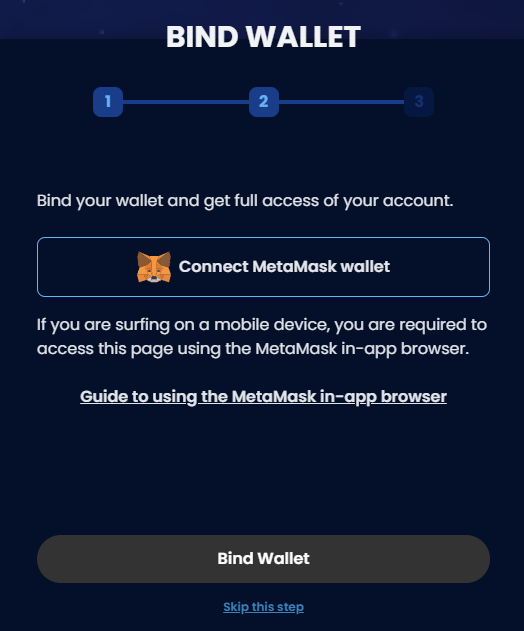Viewport: 524px width, 631px height.
Task: Connect the MetaMask wallet
Action: (x=263, y=267)
